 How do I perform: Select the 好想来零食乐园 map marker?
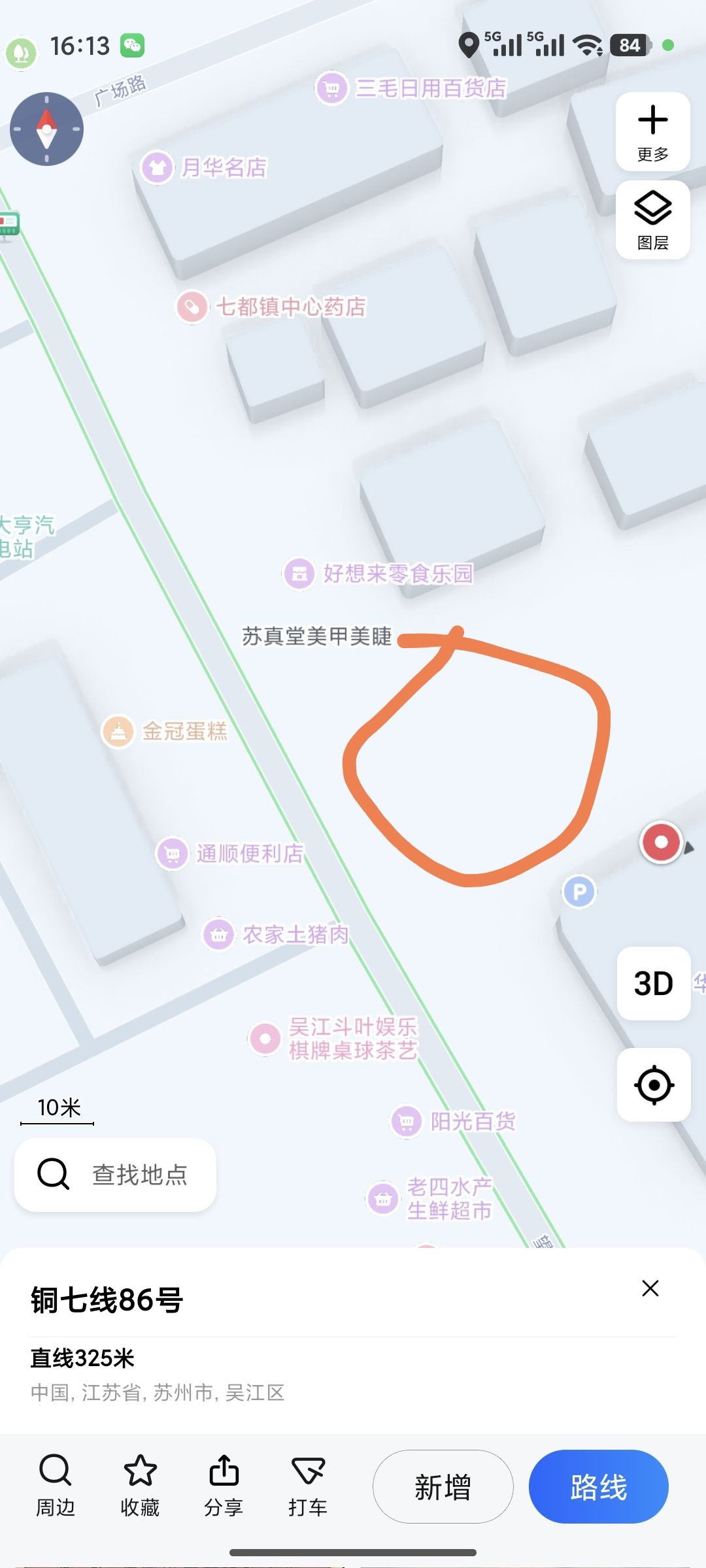[299, 574]
